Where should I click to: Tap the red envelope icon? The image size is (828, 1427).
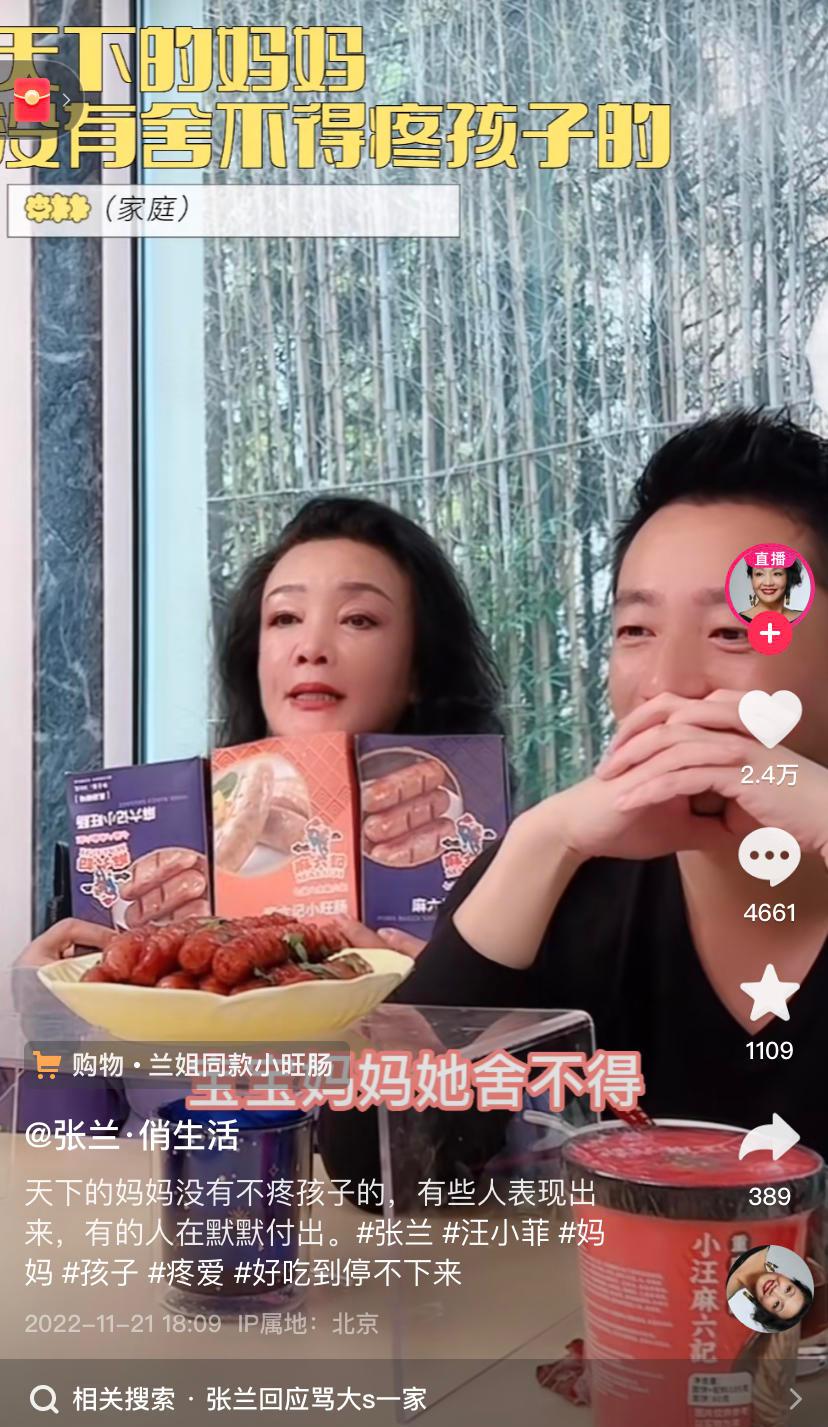pyautogui.click(x=32, y=100)
